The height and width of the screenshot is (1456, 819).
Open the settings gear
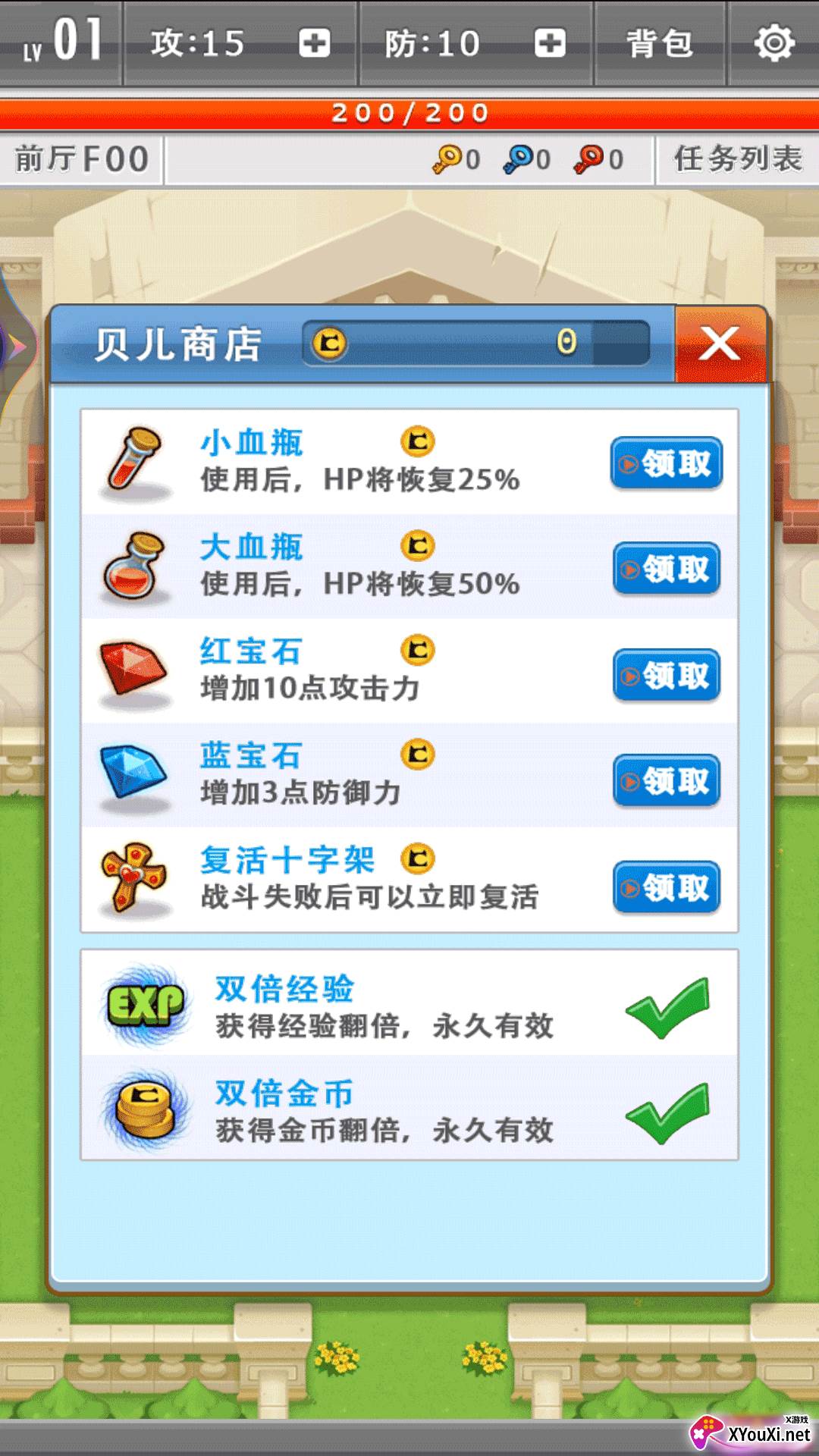[x=774, y=42]
